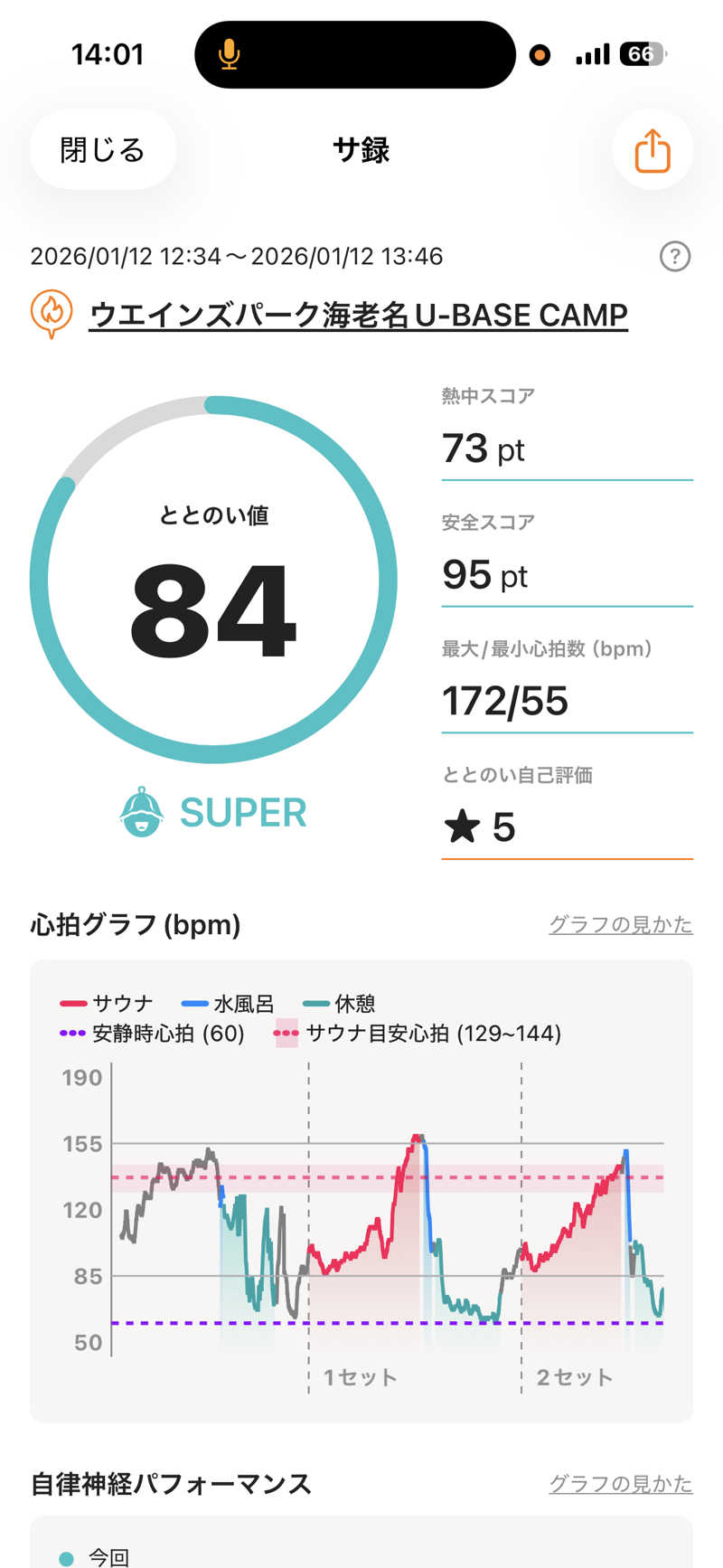This screenshot has width=723, height=1568.
Task: Open グラフの見かた for the 心拍グラフ
Action: point(620,924)
